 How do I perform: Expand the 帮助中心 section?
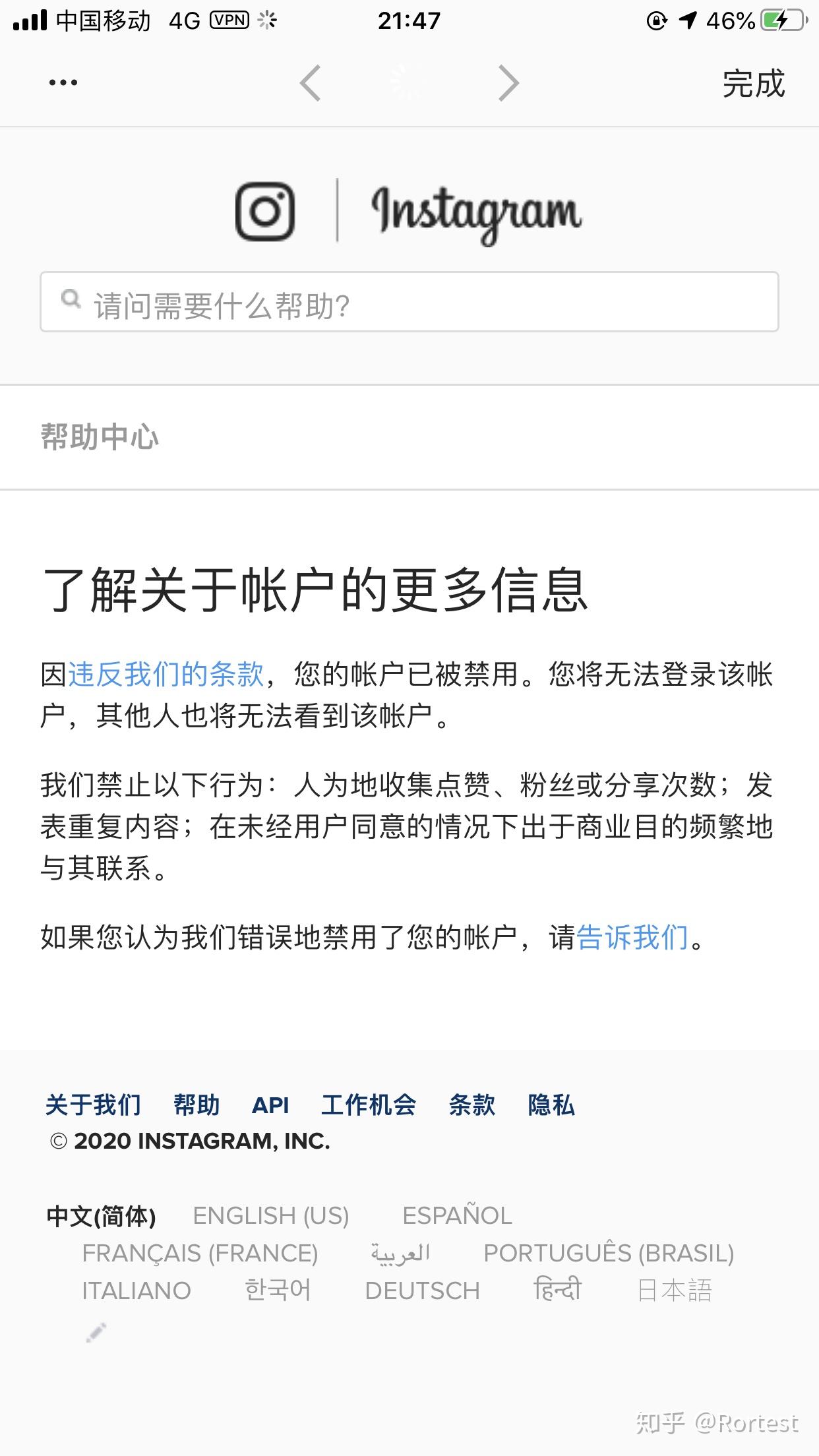click(x=100, y=437)
